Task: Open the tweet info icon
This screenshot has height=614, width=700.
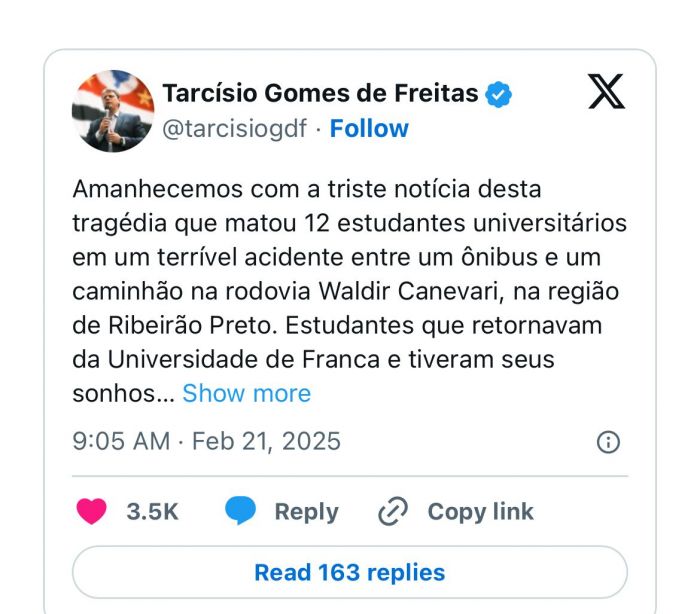Action: point(608,442)
